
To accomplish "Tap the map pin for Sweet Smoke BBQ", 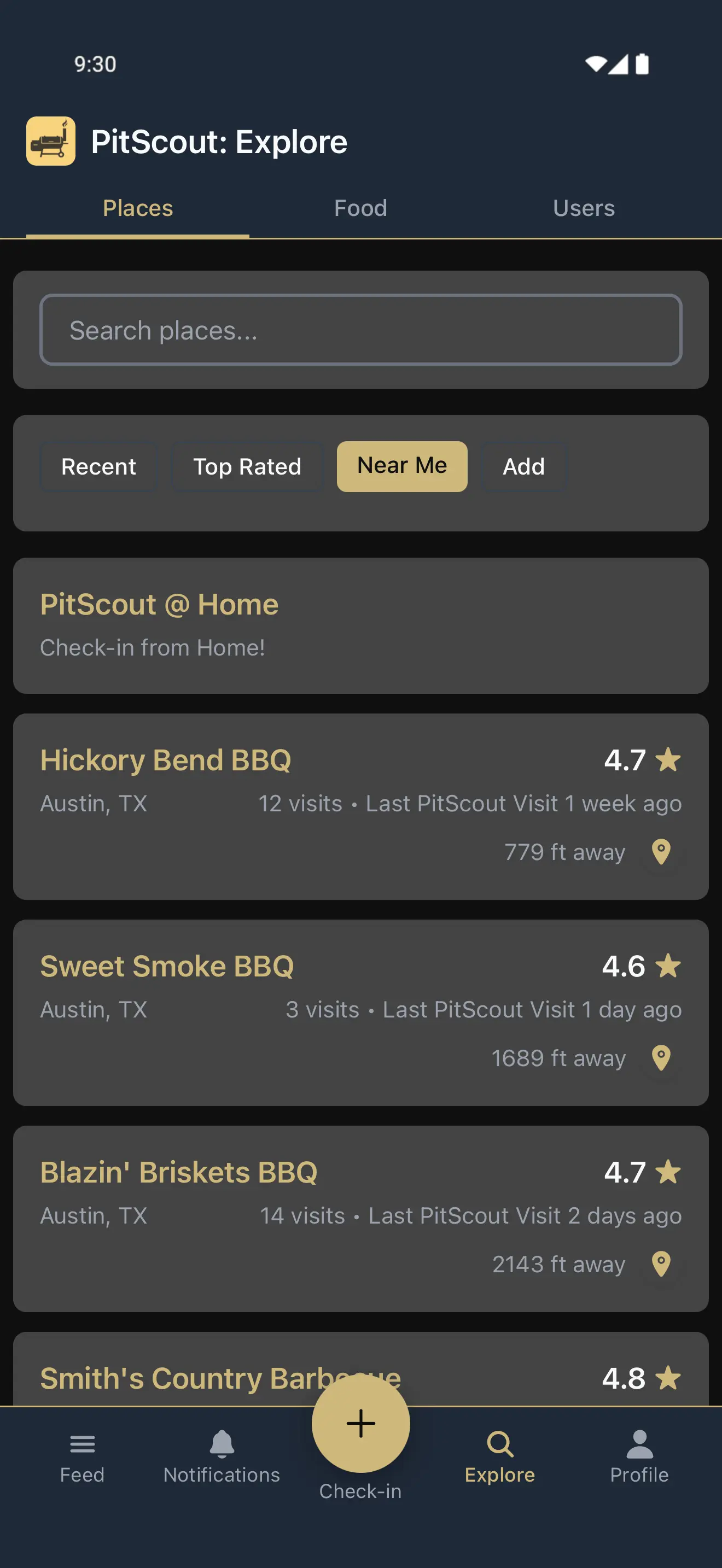I will pos(661,1058).
